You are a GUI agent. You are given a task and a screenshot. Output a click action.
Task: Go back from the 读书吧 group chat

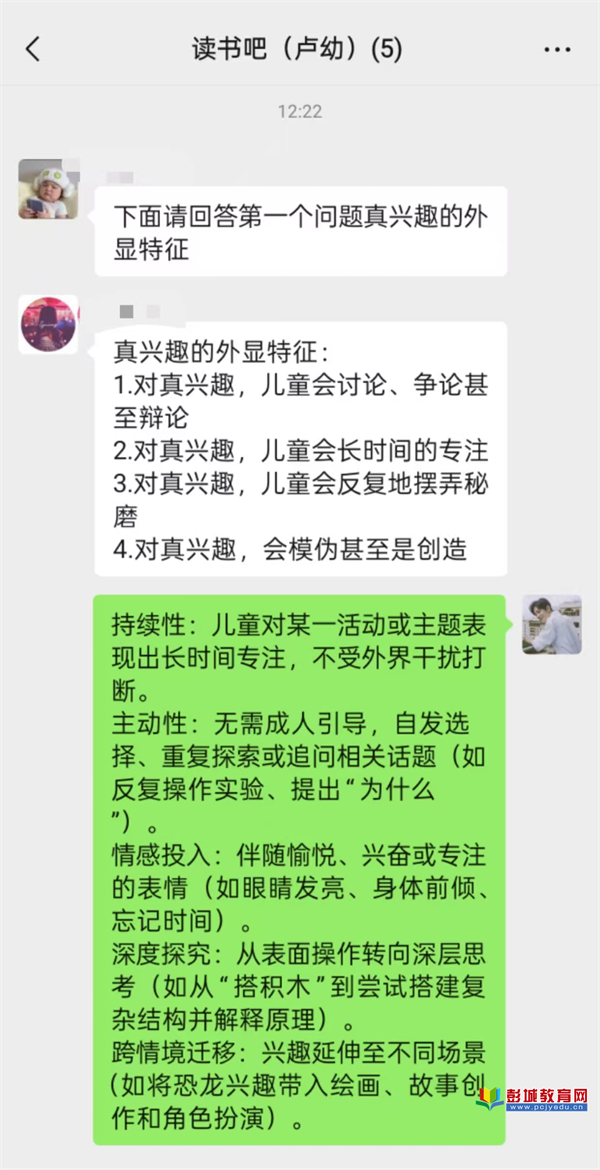pos(33,49)
